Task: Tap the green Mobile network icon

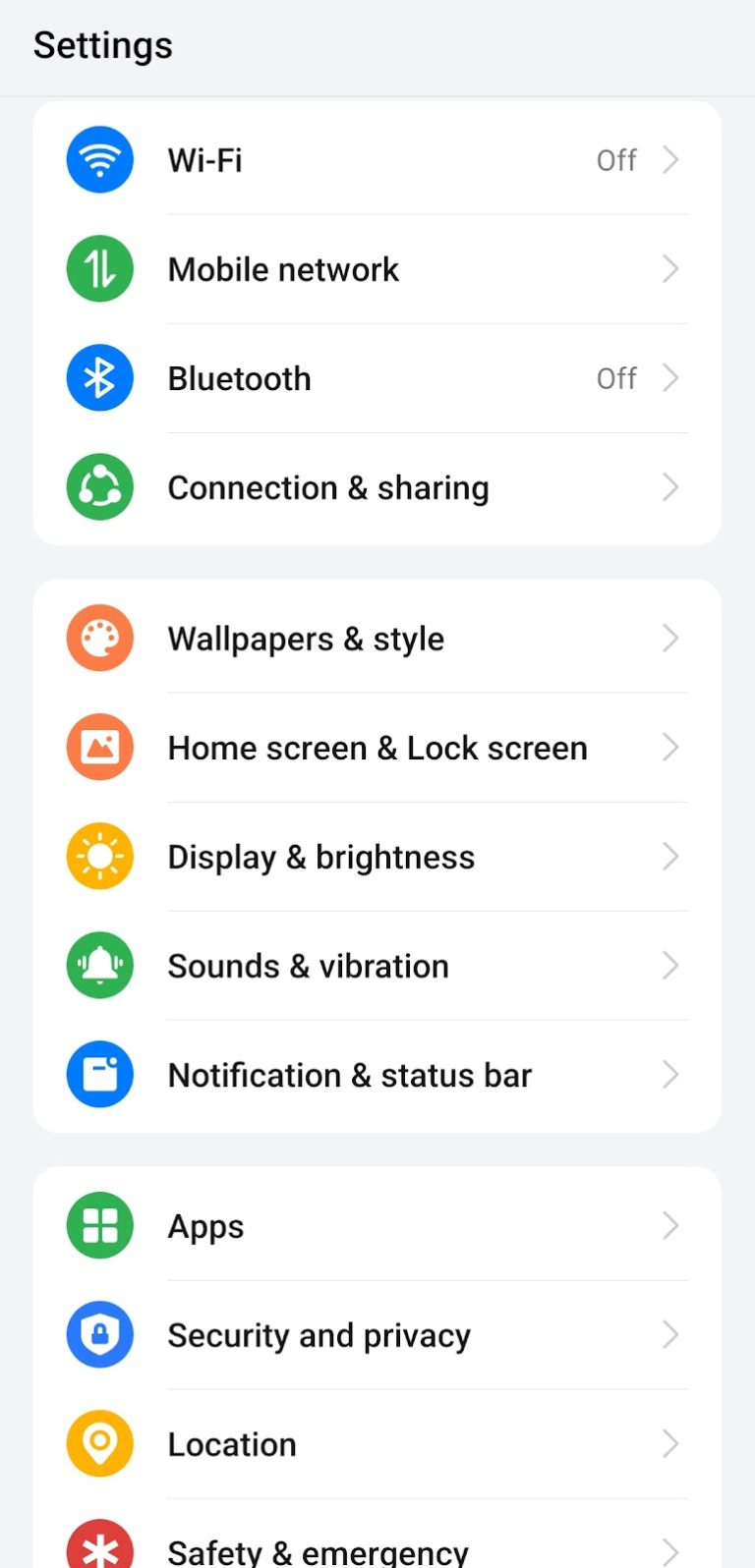Action: click(99, 268)
